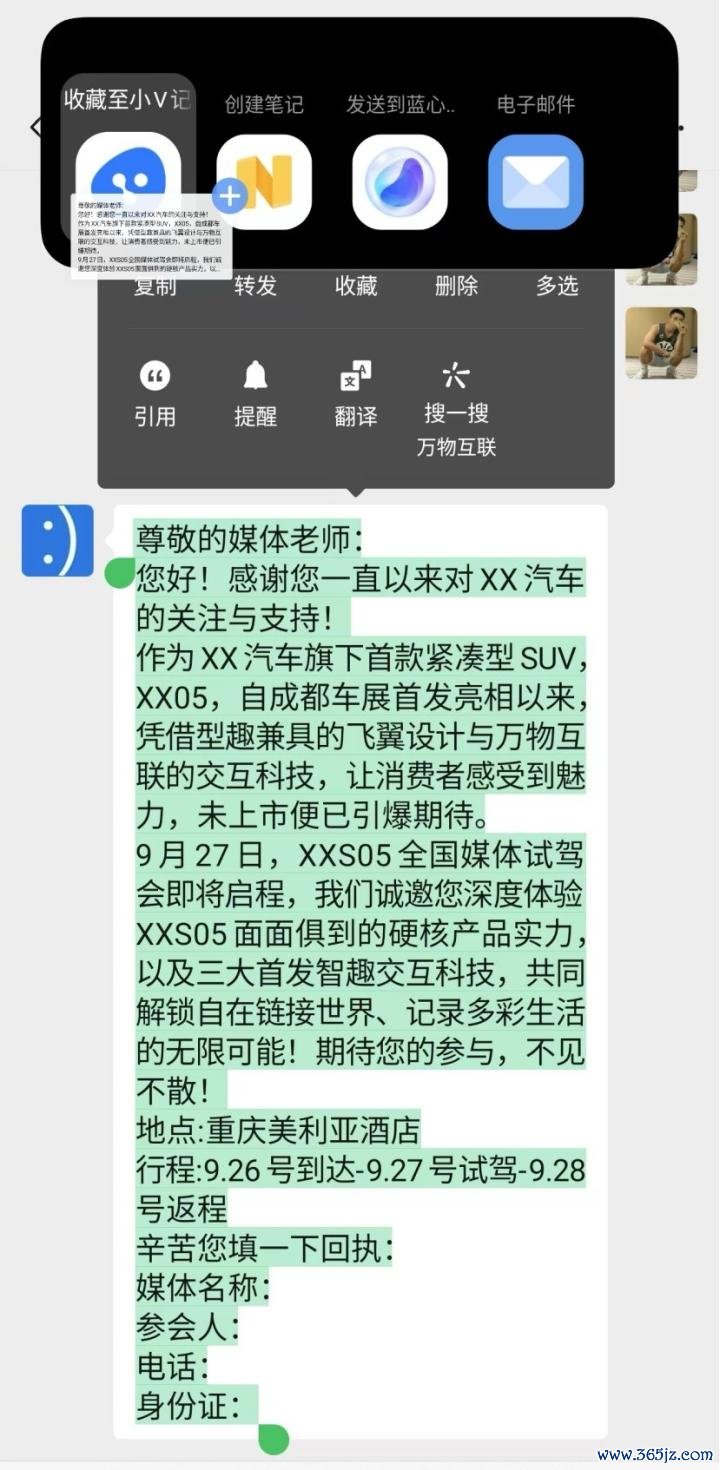
Task: Choose 转发 to forward the message
Action: (255, 286)
